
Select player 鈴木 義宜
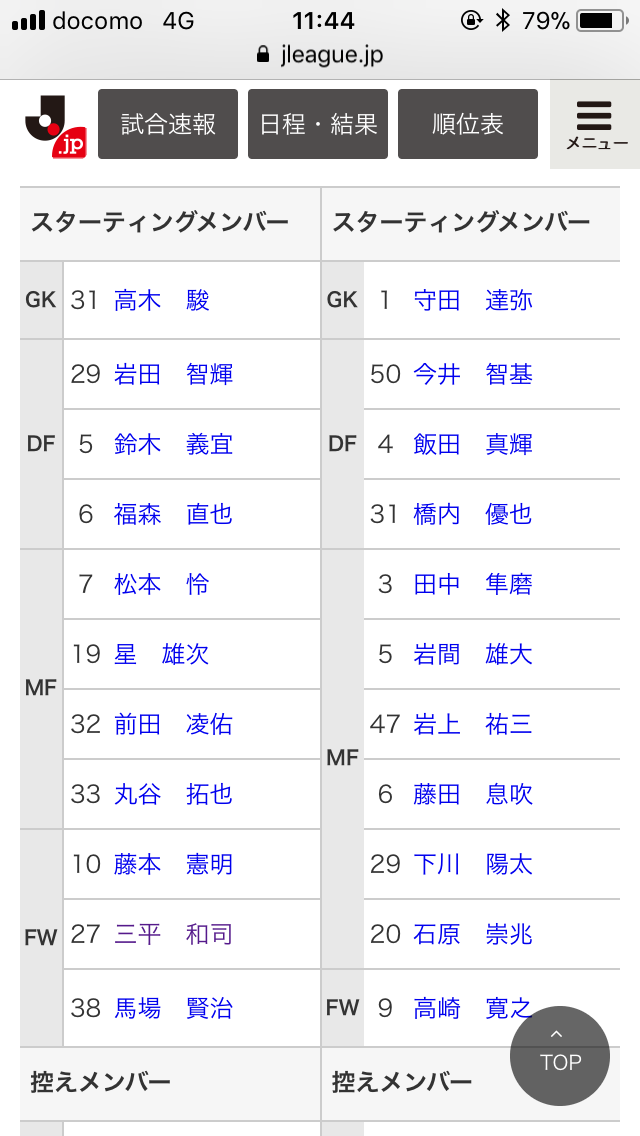coord(174,444)
